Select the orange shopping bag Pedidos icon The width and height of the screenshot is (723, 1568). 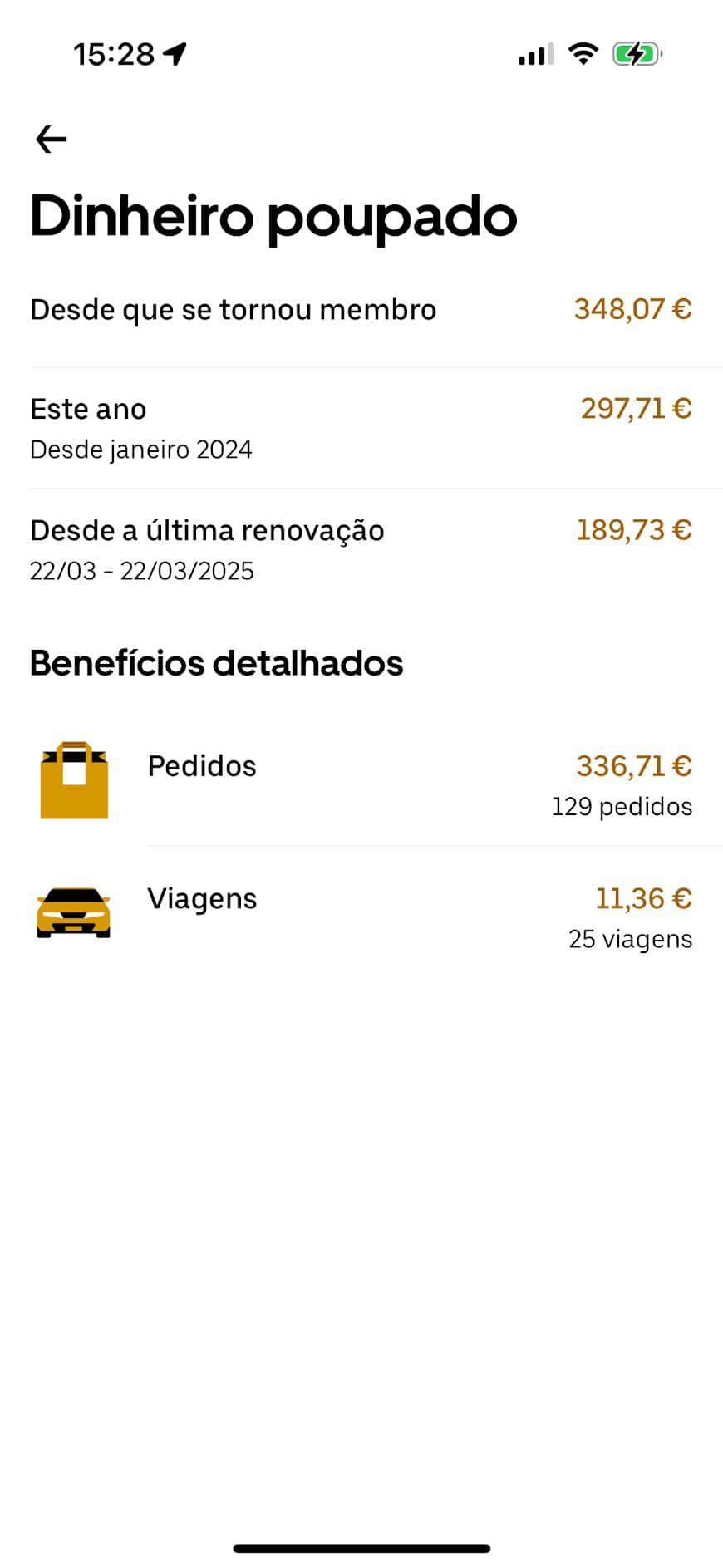tap(74, 779)
